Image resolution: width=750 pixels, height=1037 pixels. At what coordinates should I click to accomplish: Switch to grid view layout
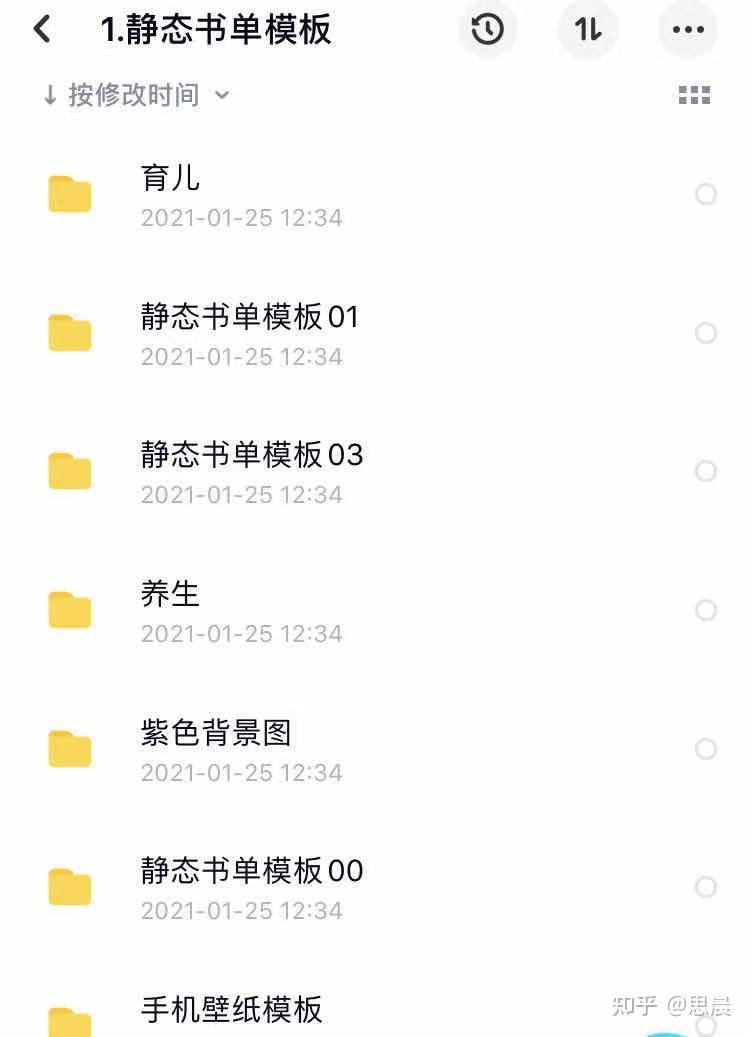pos(694,95)
